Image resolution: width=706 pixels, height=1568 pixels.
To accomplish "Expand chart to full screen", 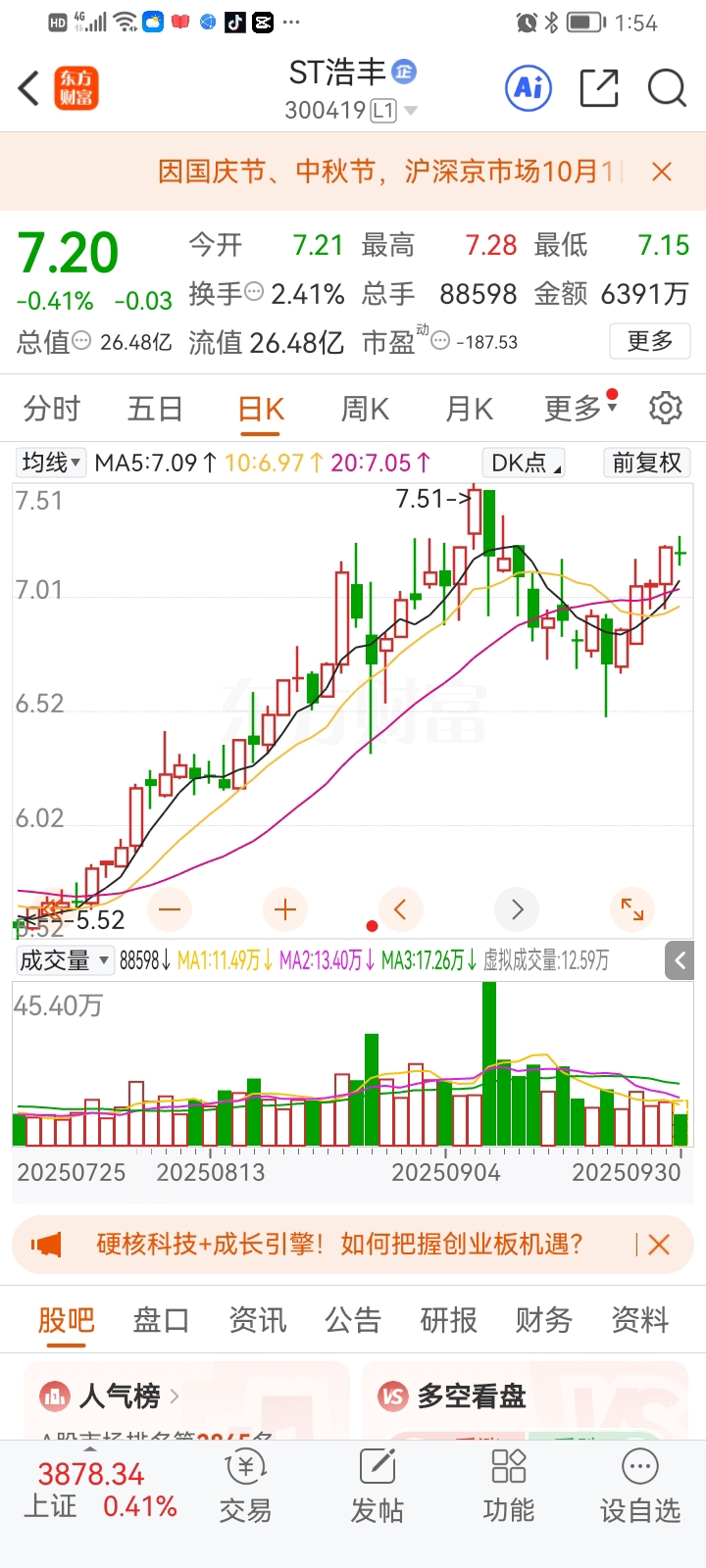I will point(632,909).
